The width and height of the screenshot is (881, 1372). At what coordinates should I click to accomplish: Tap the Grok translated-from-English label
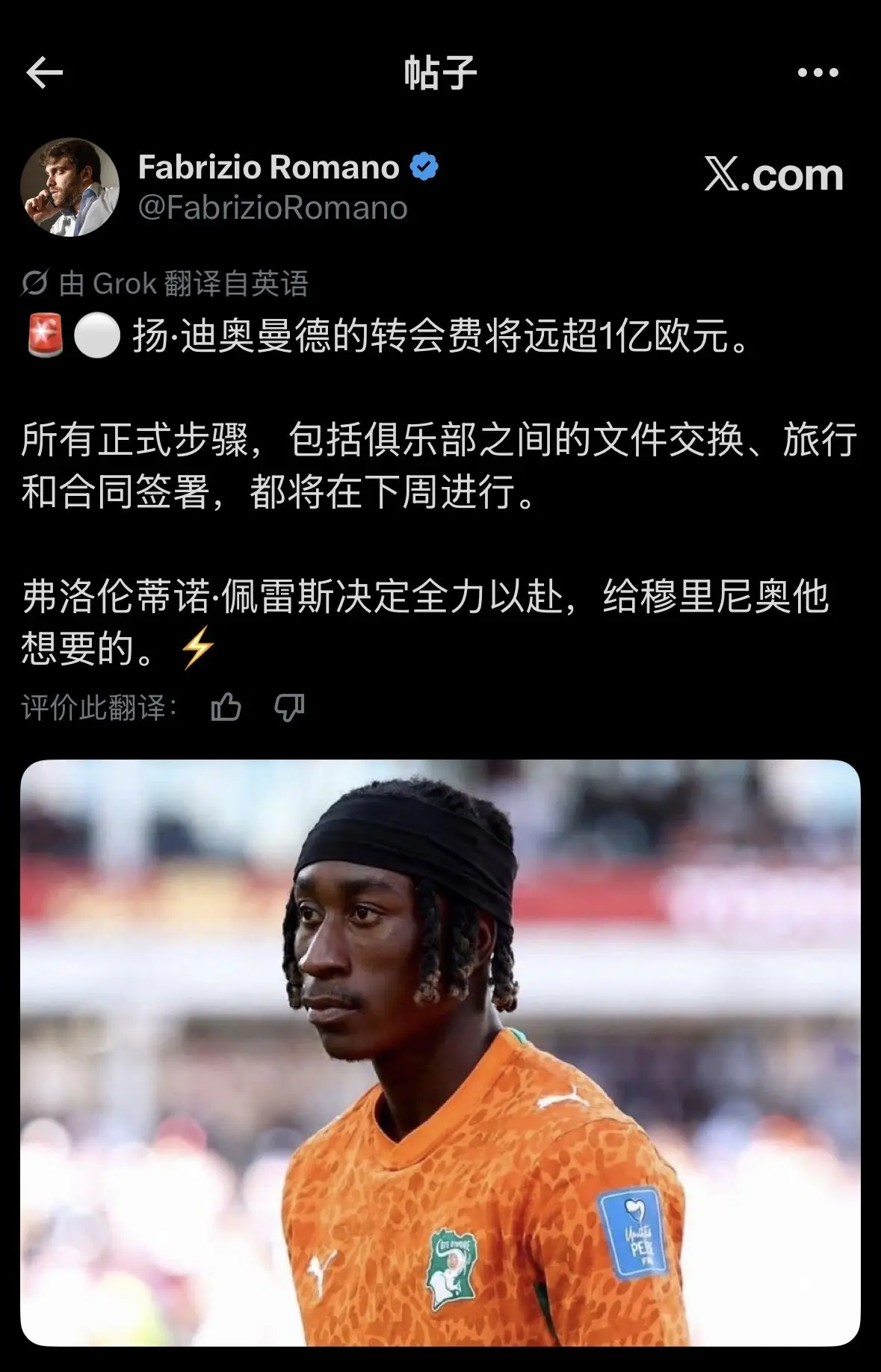[165, 284]
